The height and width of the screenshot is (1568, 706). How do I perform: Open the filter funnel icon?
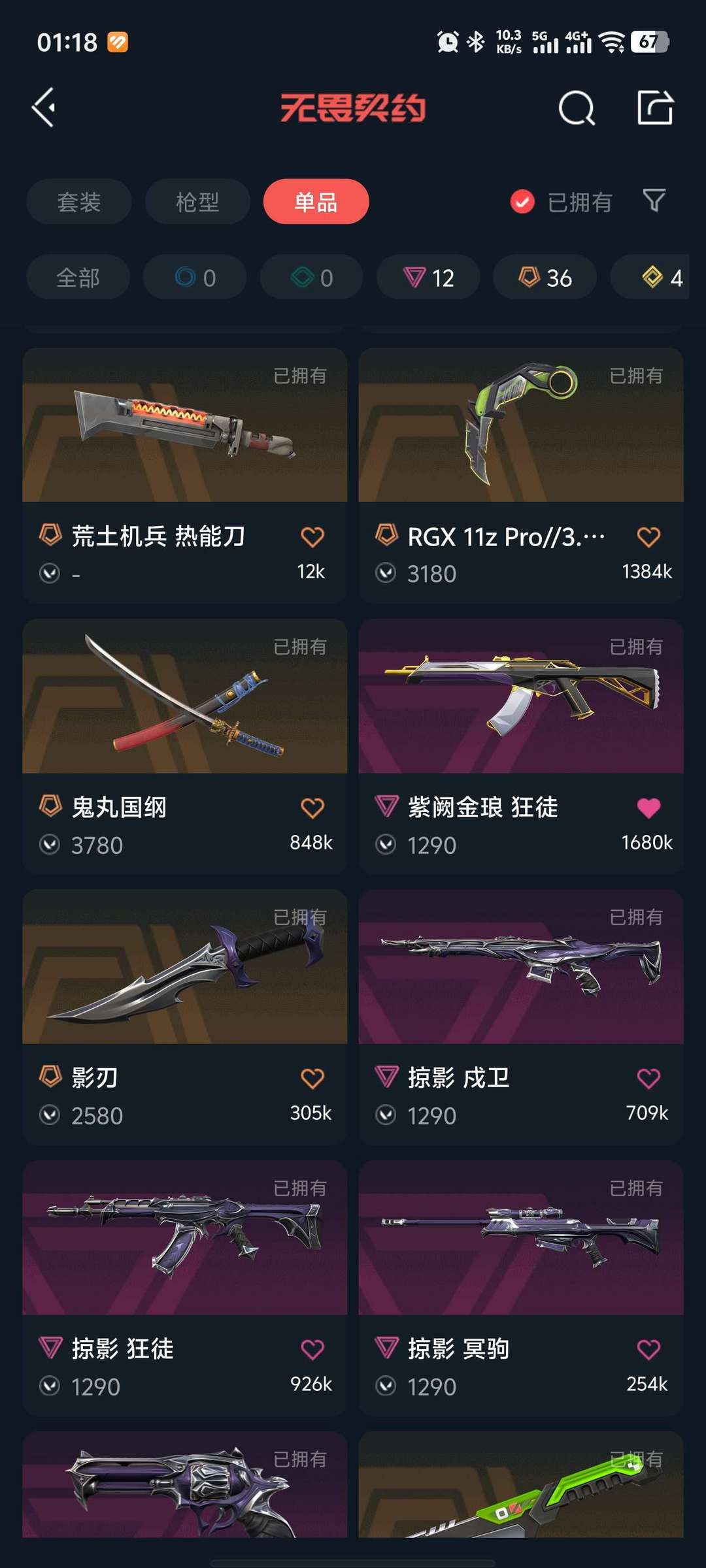click(654, 201)
